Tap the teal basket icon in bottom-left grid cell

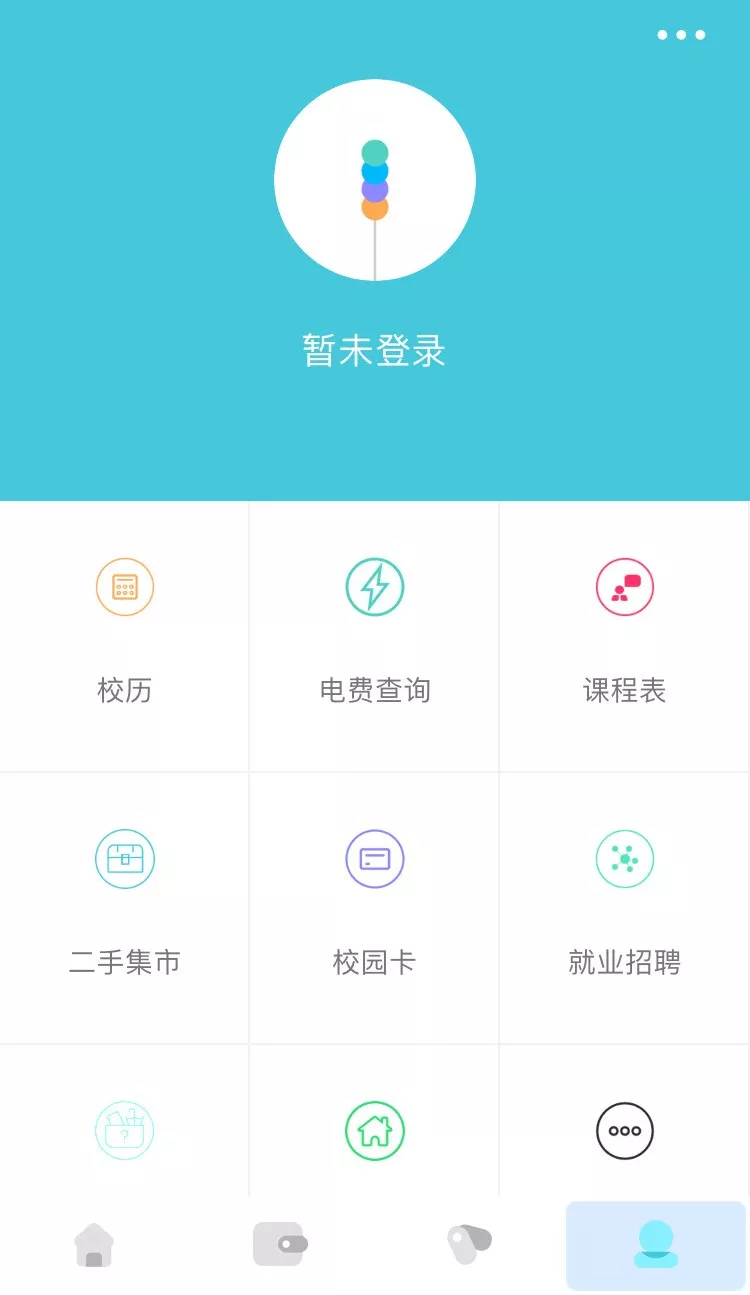[x=124, y=1130]
